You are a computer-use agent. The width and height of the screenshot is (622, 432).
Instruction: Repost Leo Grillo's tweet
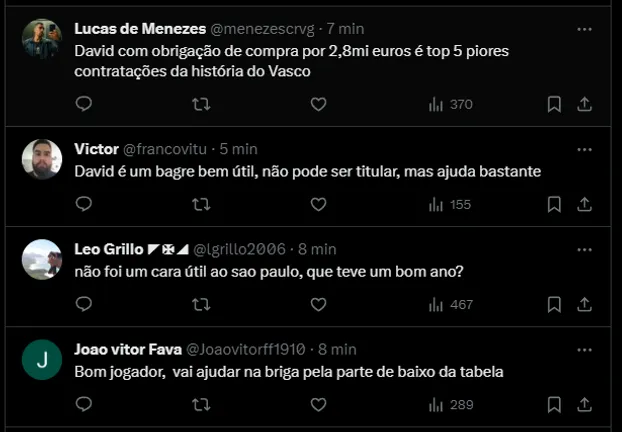(201, 304)
